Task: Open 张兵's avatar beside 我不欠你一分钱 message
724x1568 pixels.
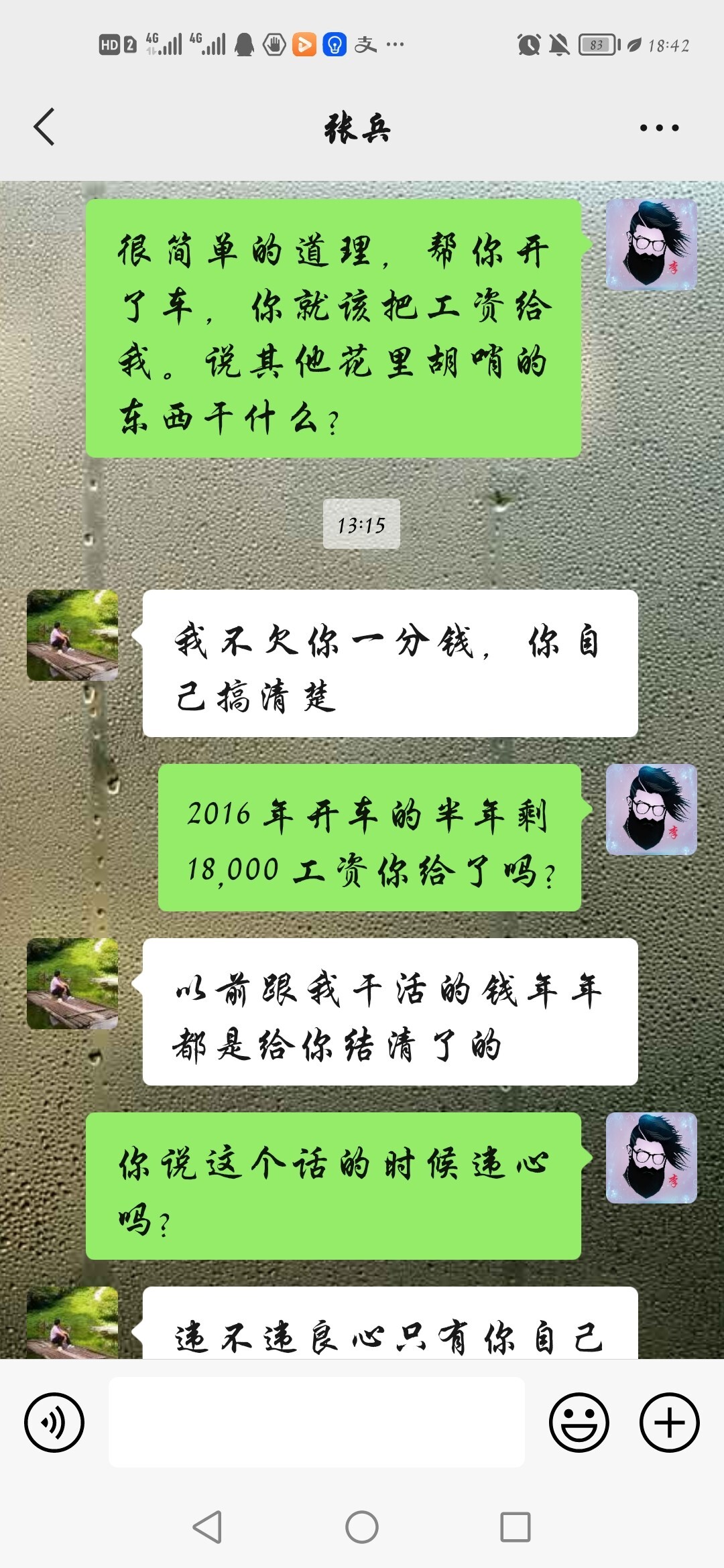Action: pyautogui.click(x=72, y=635)
